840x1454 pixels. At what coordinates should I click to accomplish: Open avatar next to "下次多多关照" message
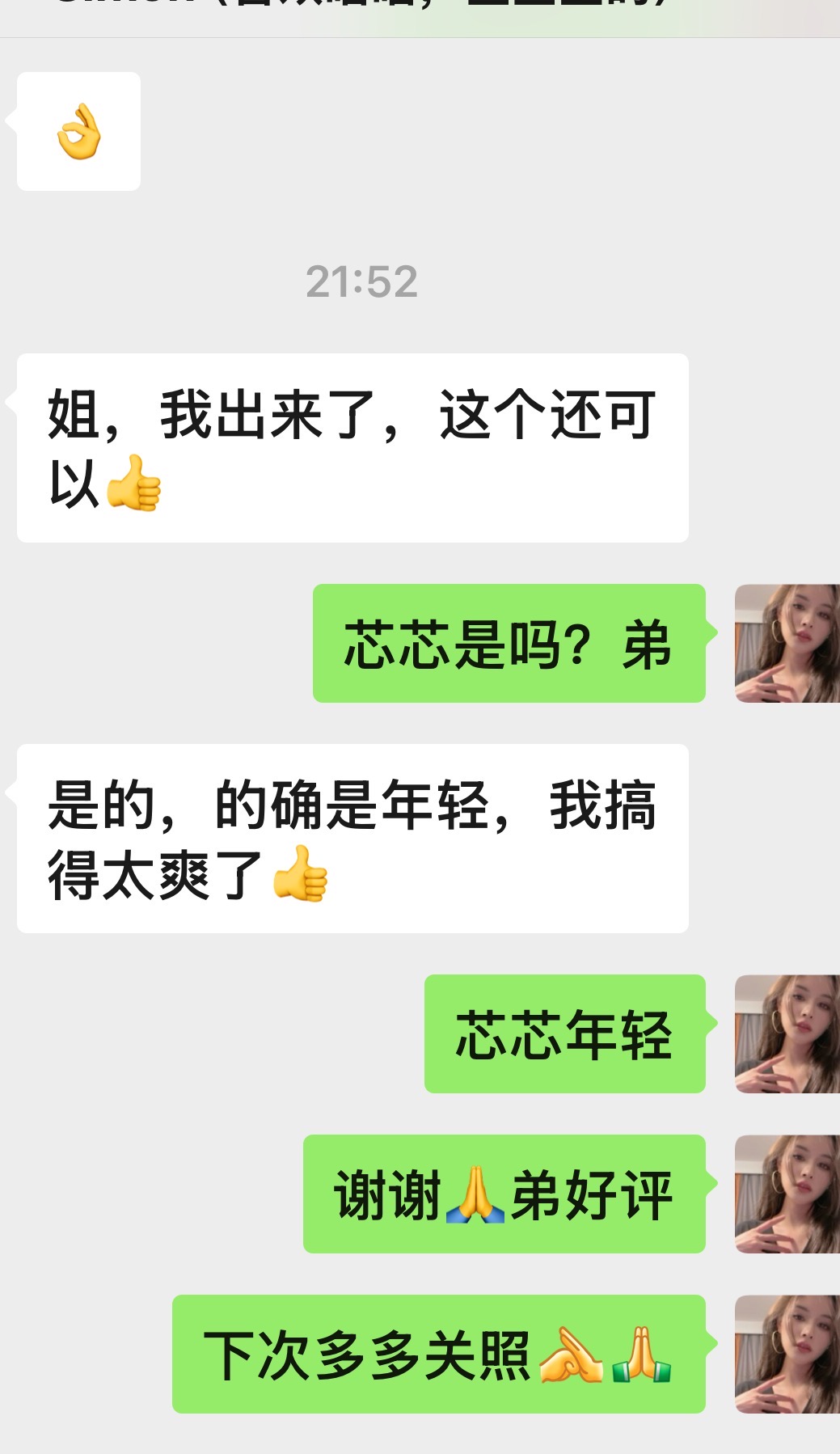[x=787, y=1354]
